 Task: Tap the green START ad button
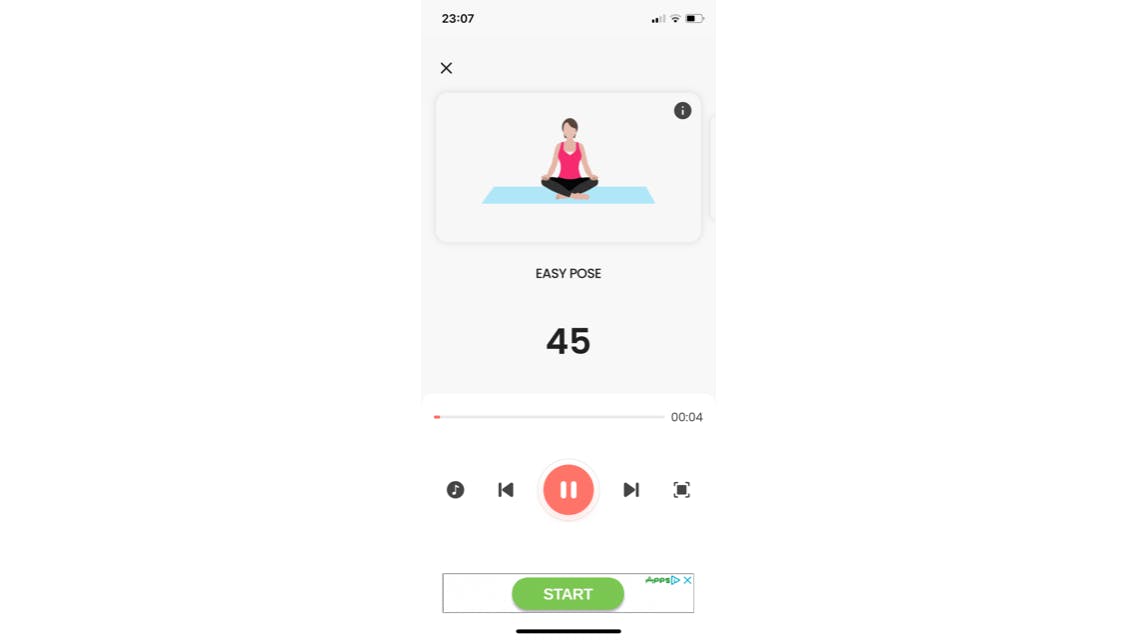pyautogui.click(x=567, y=594)
